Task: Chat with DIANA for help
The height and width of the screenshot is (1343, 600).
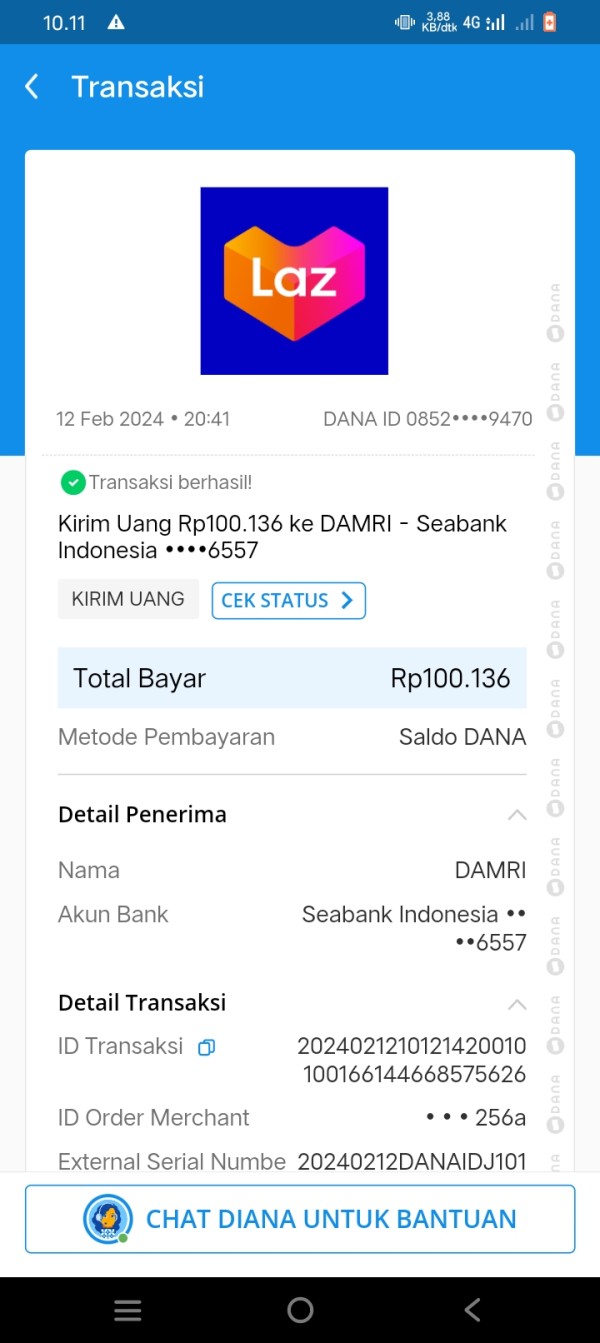Action: (x=300, y=1219)
